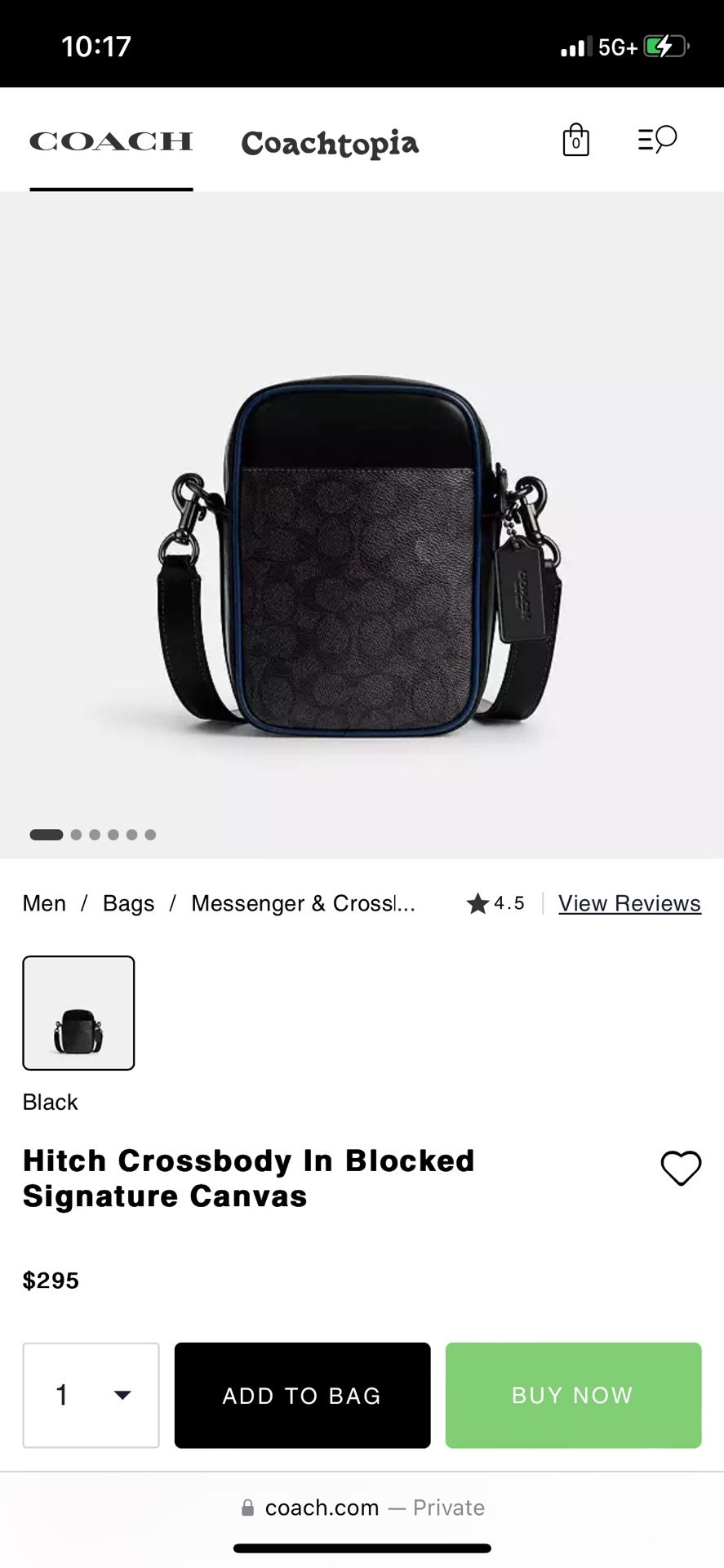Image resolution: width=724 pixels, height=1568 pixels.
Task: Tap the Add to Bag button
Action: coord(302,1395)
